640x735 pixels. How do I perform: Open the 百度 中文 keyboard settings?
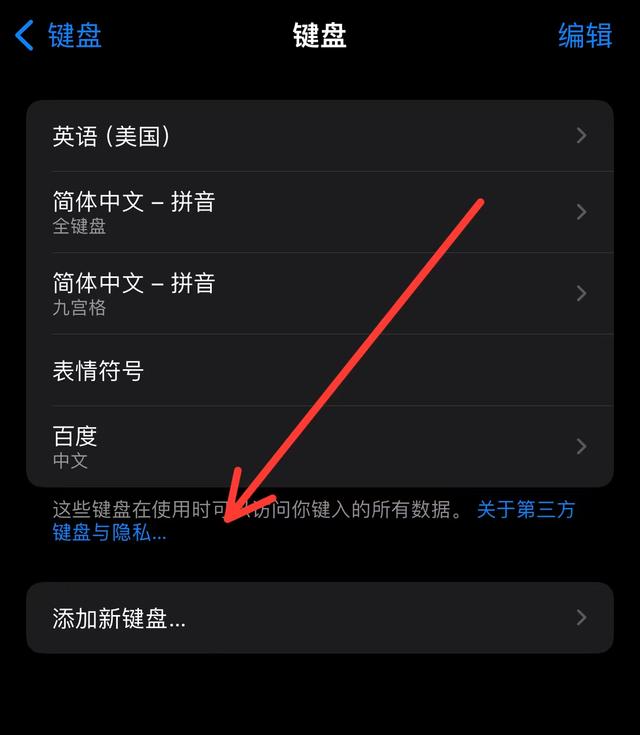319,446
